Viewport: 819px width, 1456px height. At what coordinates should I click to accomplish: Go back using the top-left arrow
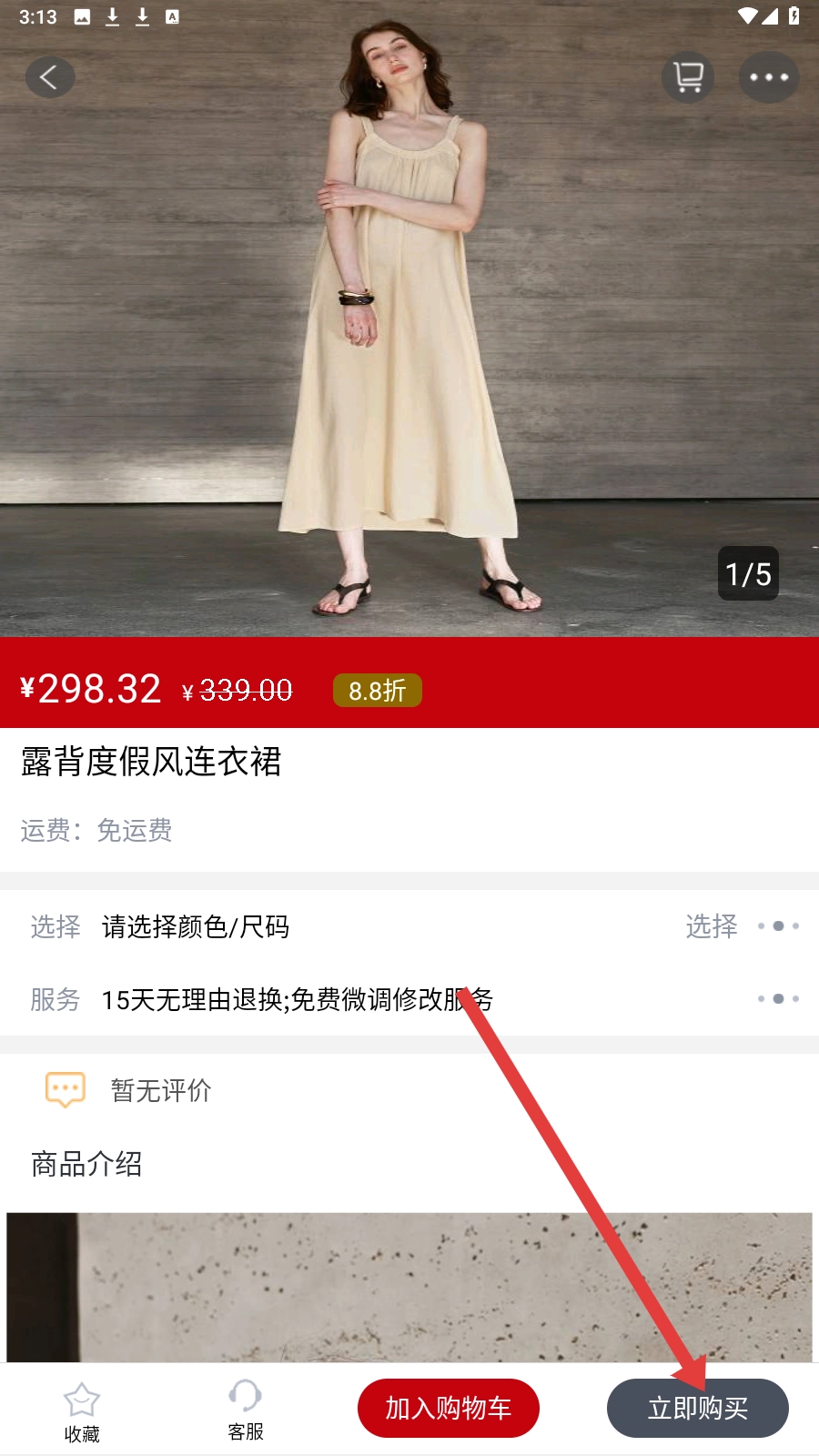click(50, 77)
